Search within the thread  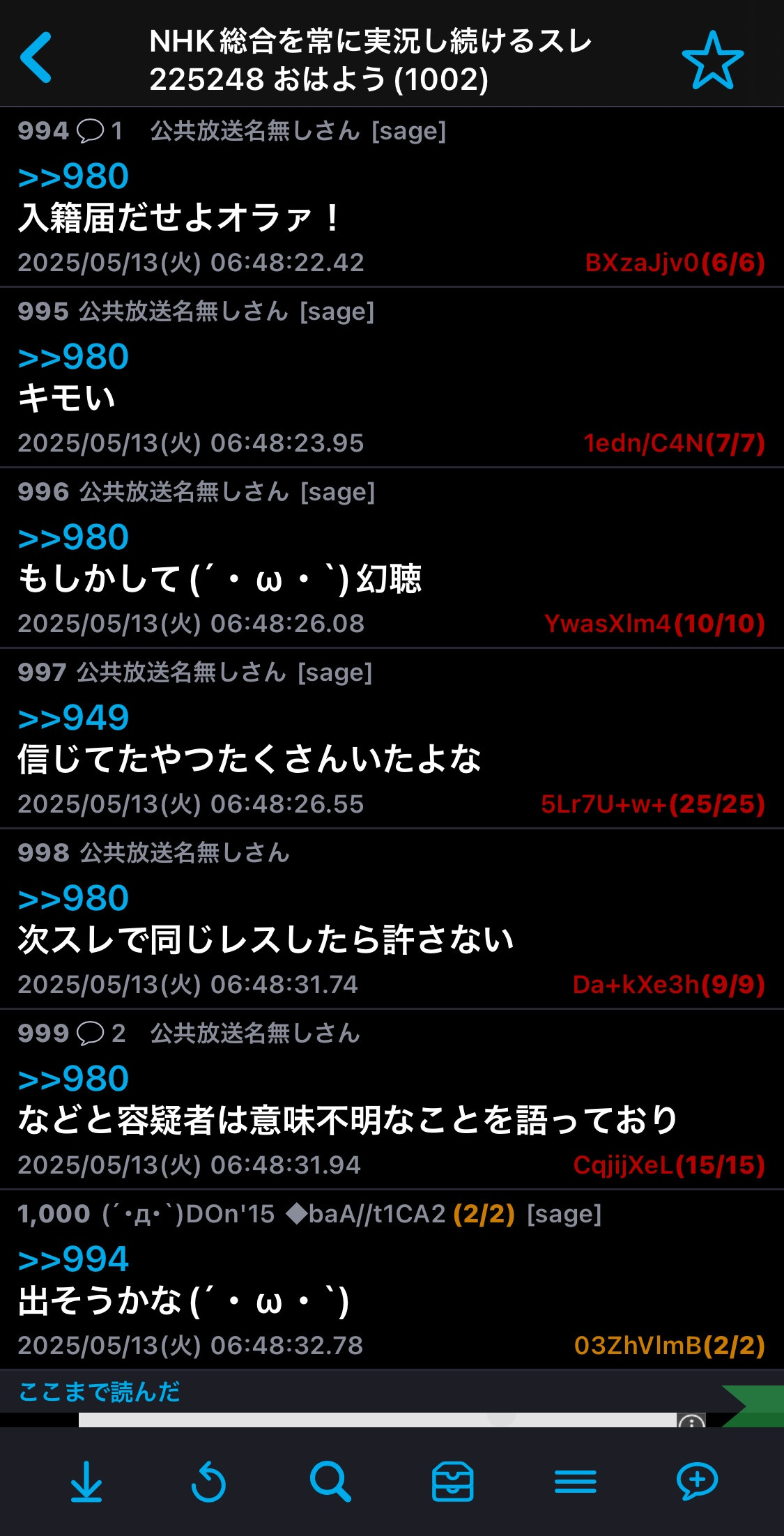[x=330, y=1482]
